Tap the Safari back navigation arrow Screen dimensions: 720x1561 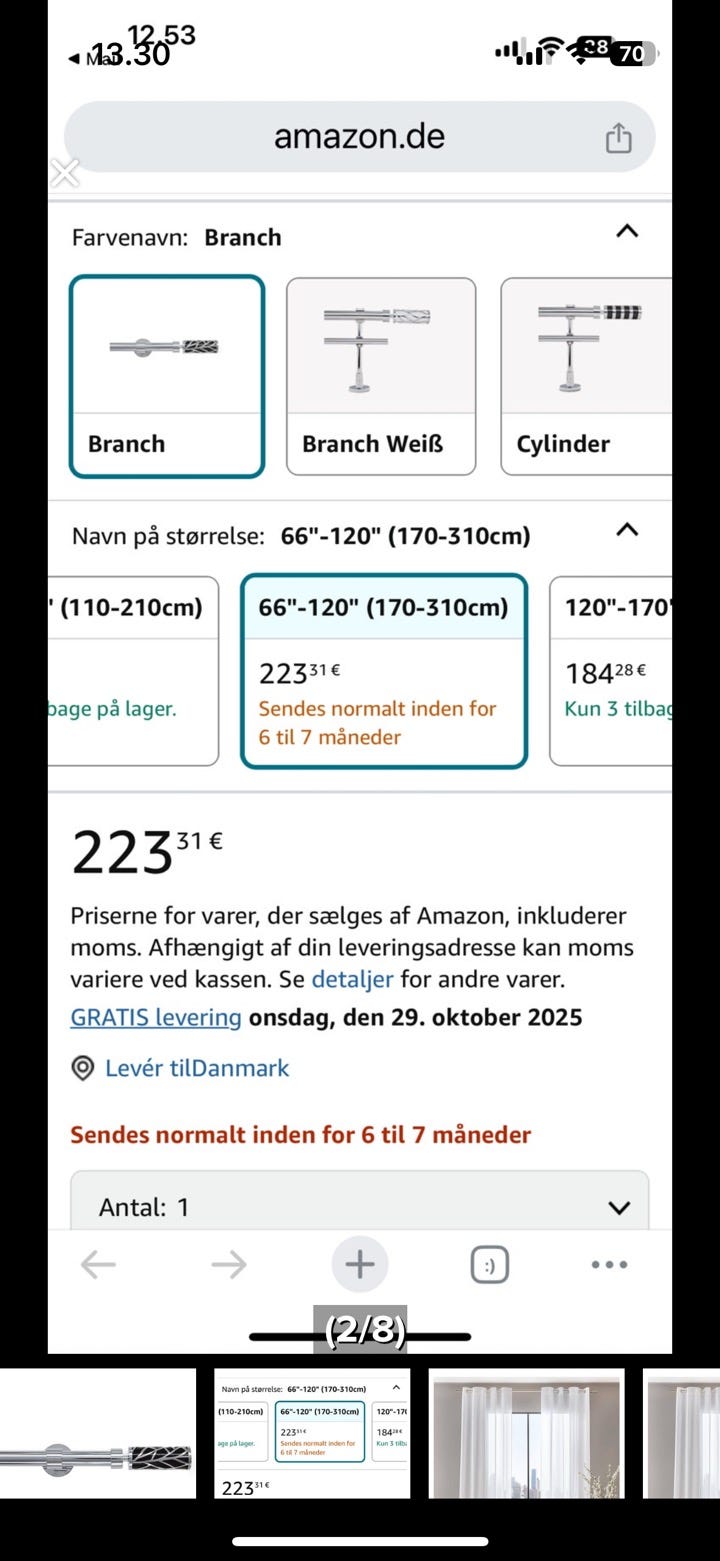(97, 1264)
